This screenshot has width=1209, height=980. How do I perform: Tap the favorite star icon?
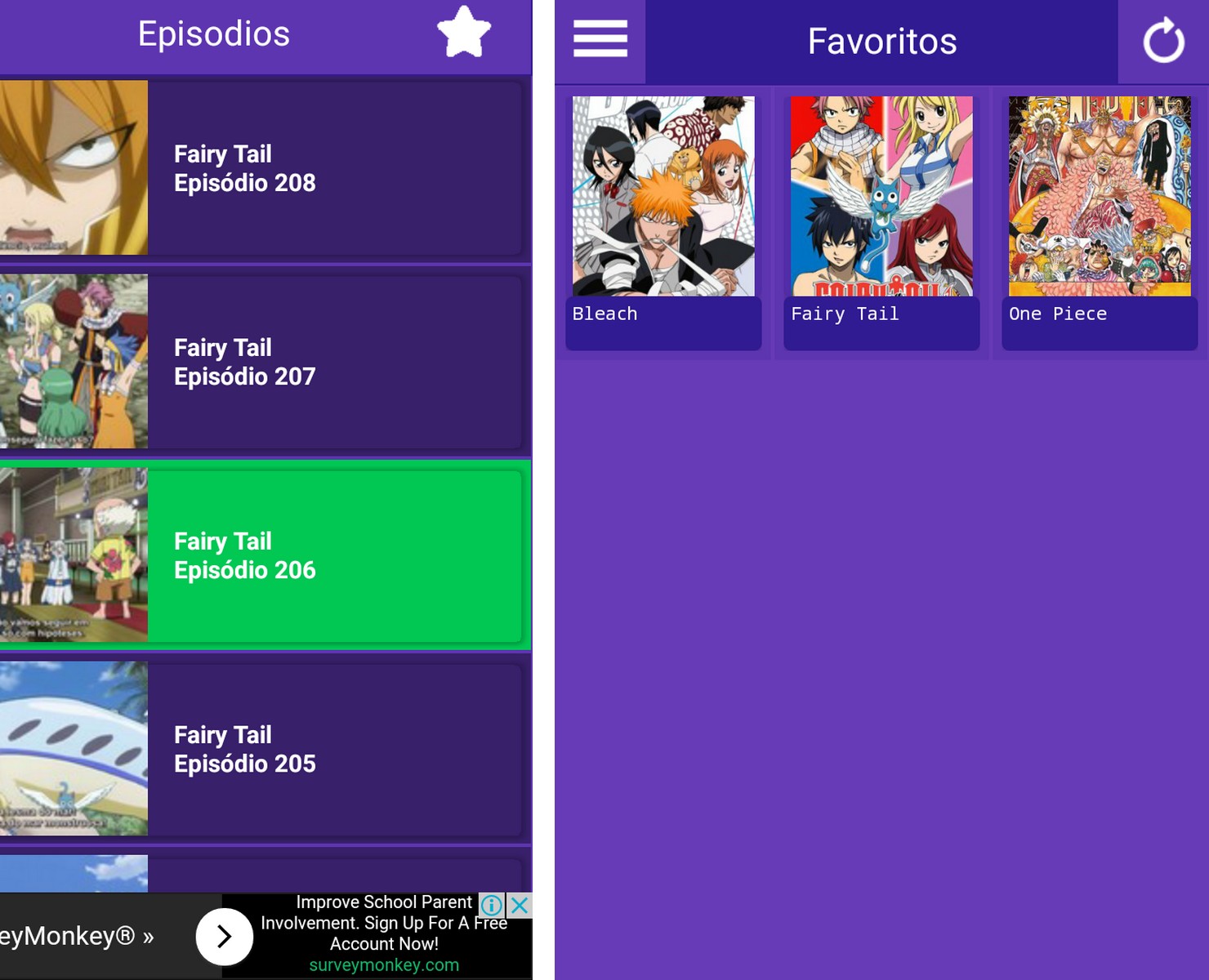[463, 33]
